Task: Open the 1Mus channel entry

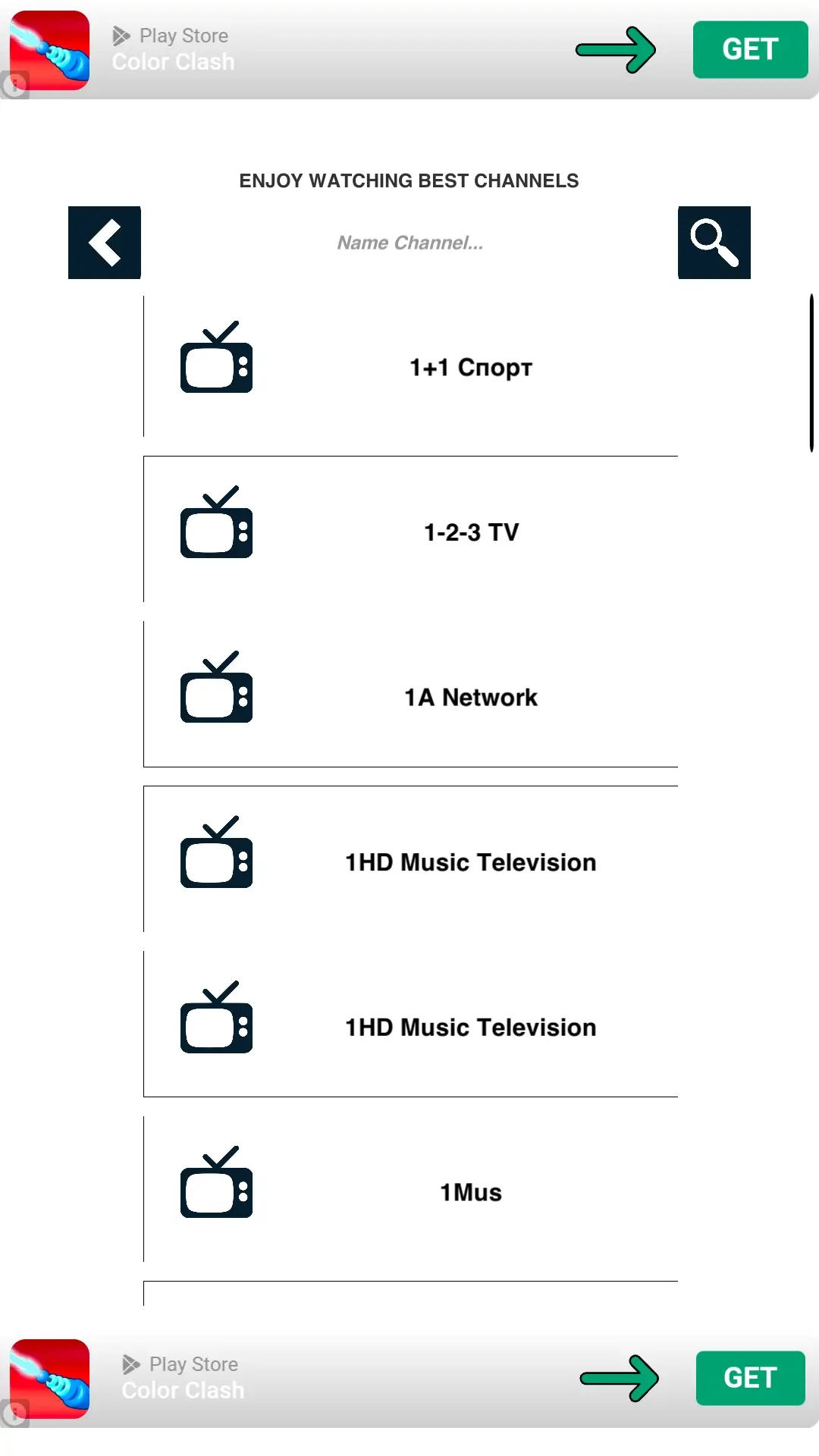Action: (x=470, y=1191)
